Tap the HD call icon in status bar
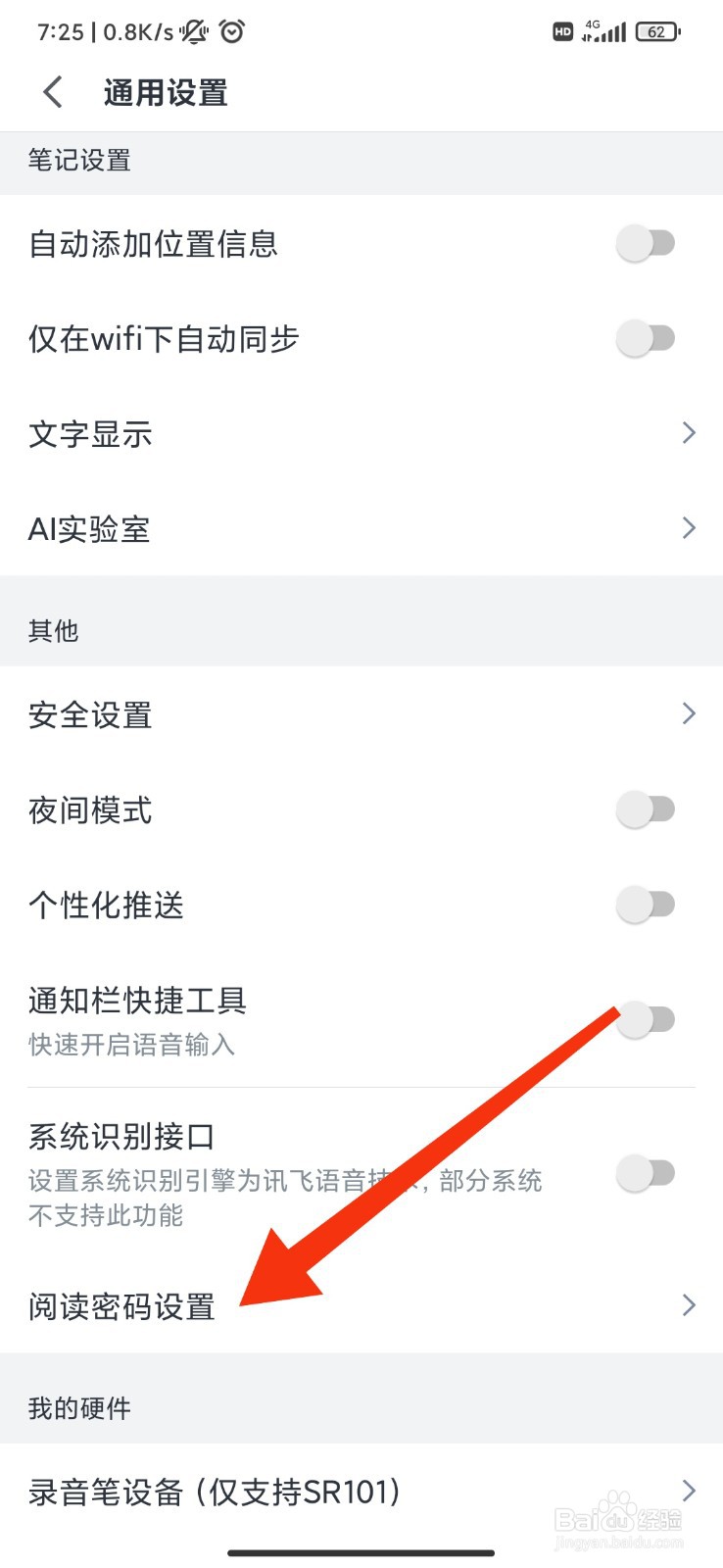Viewport: 723px width, 1568px height. pyautogui.click(x=562, y=30)
